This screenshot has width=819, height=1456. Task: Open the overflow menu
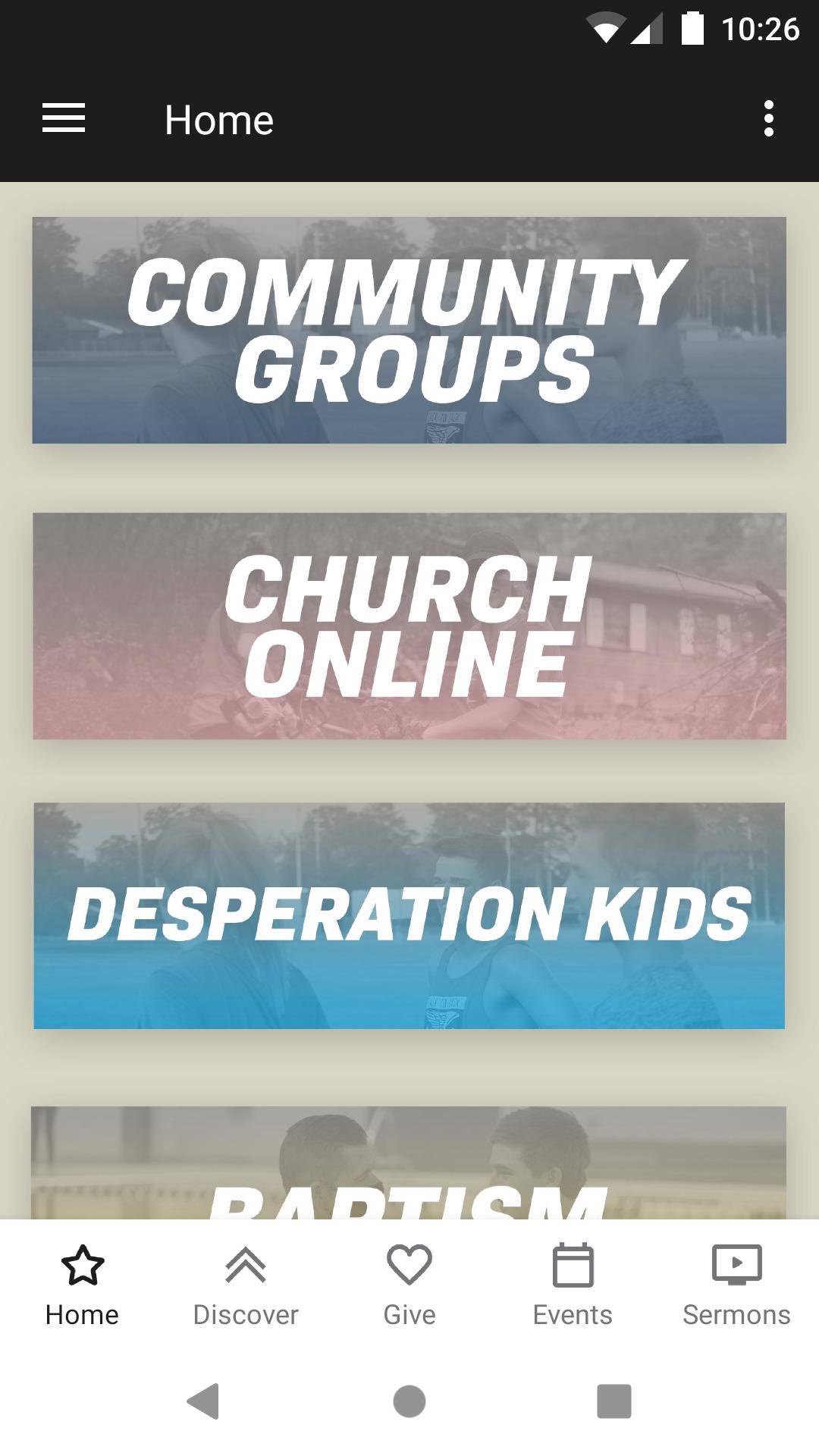pyautogui.click(x=768, y=119)
